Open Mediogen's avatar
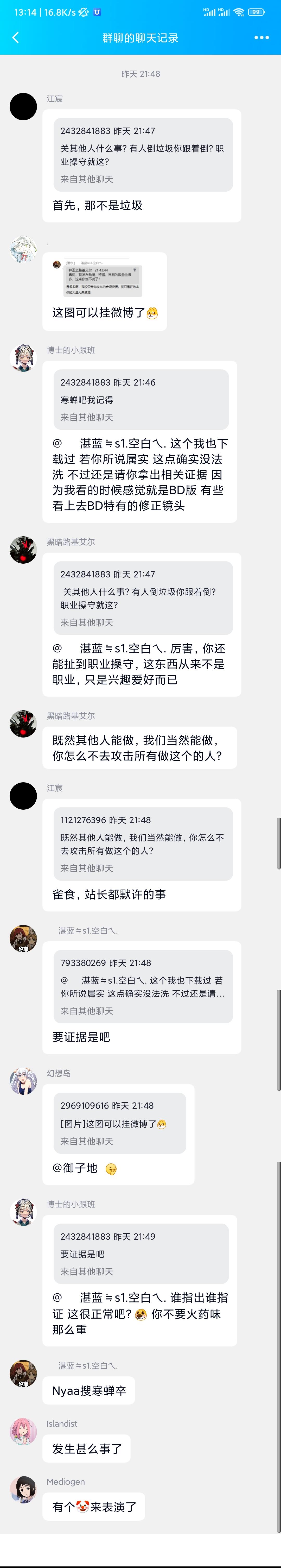This screenshot has height=1568, width=281. click(x=23, y=1489)
